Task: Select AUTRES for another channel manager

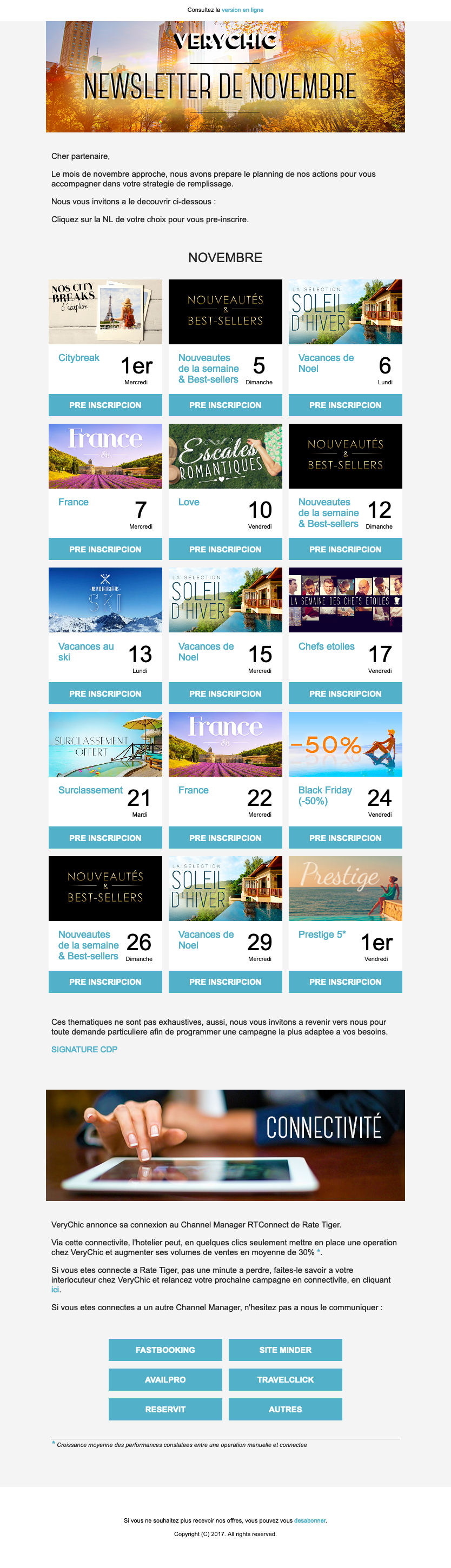Action: pos(285,1409)
